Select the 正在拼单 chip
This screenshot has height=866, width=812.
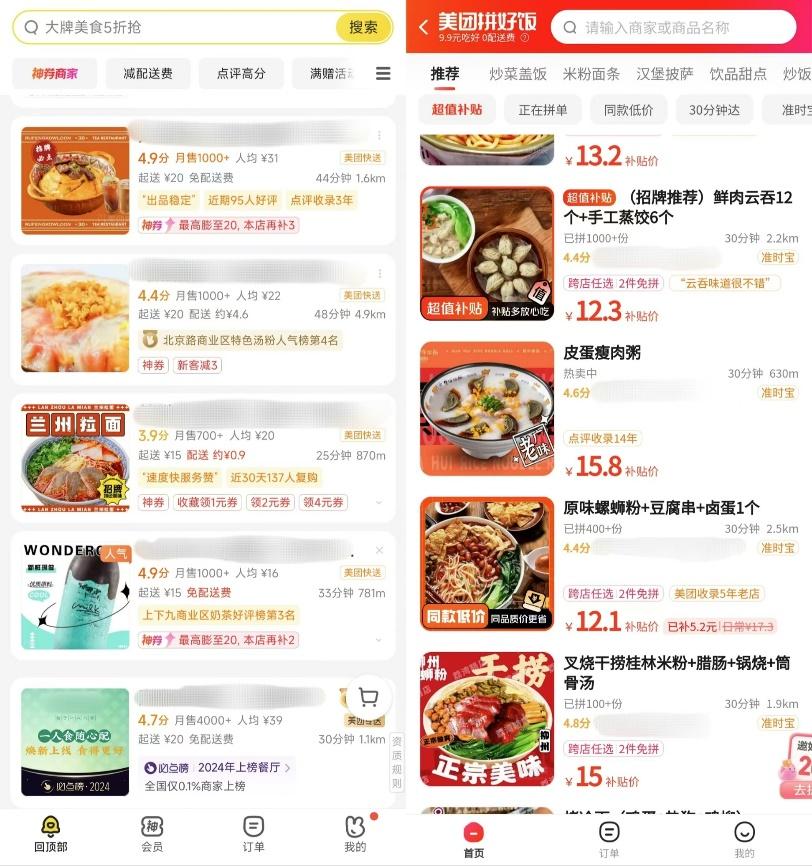point(543,110)
